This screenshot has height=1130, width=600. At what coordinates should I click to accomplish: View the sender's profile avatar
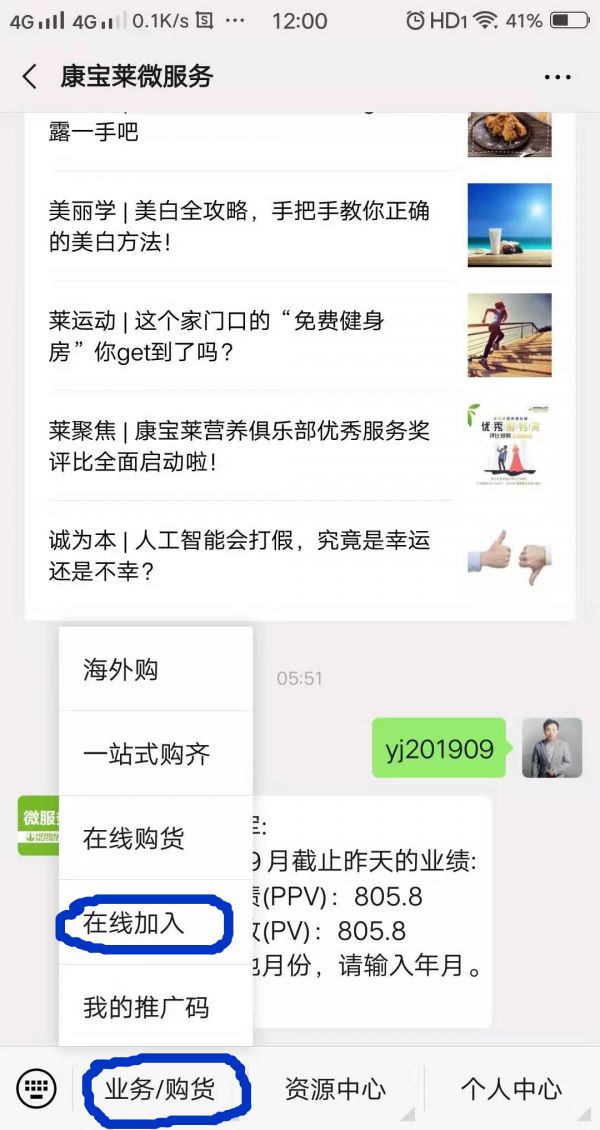click(551, 748)
